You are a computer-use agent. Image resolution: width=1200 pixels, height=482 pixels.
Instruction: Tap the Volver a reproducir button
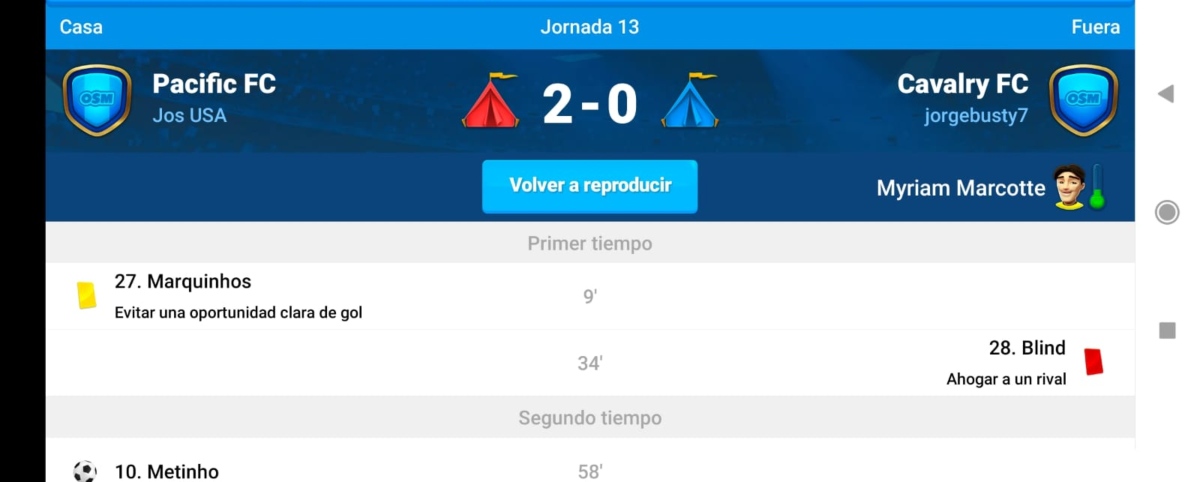pyautogui.click(x=589, y=186)
